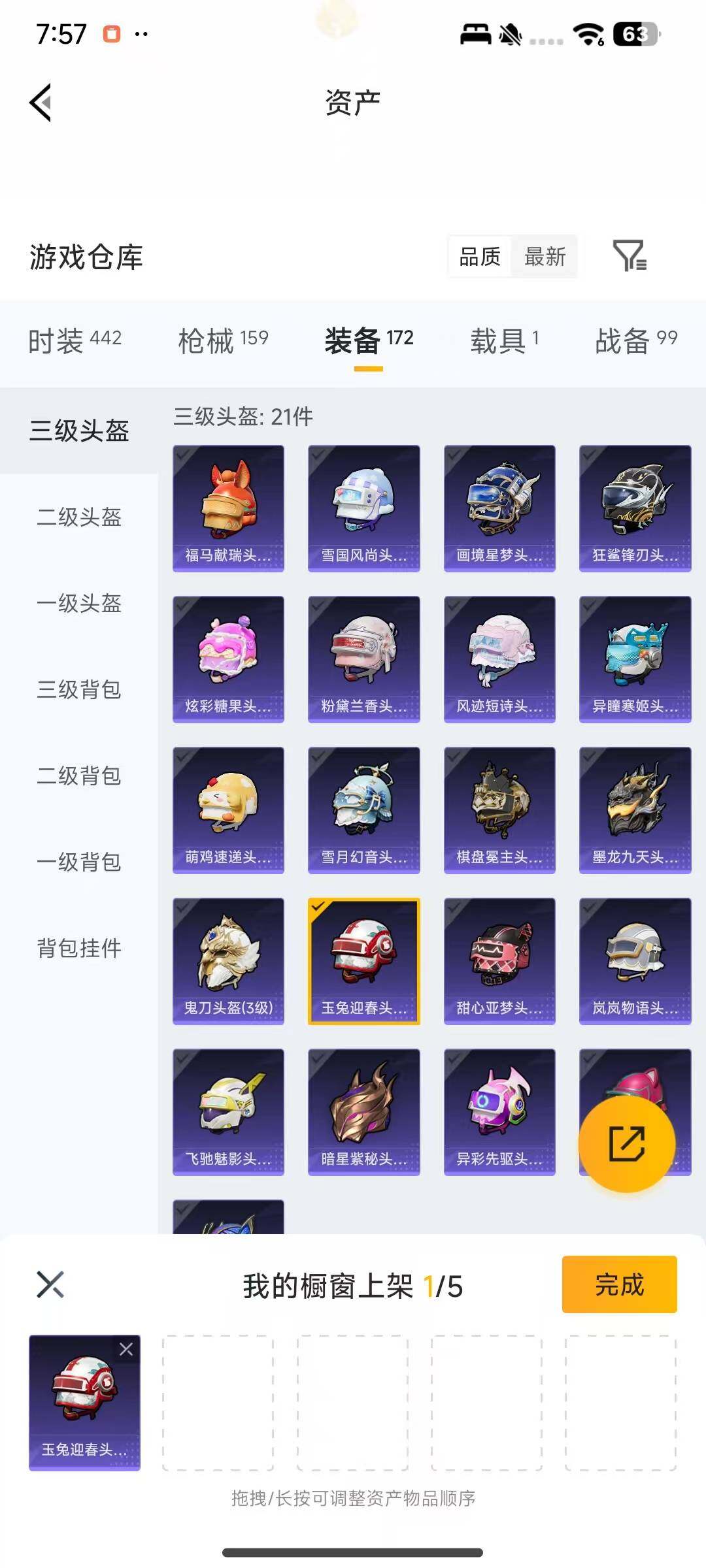Tap the floating share/export button

pos(626,1145)
